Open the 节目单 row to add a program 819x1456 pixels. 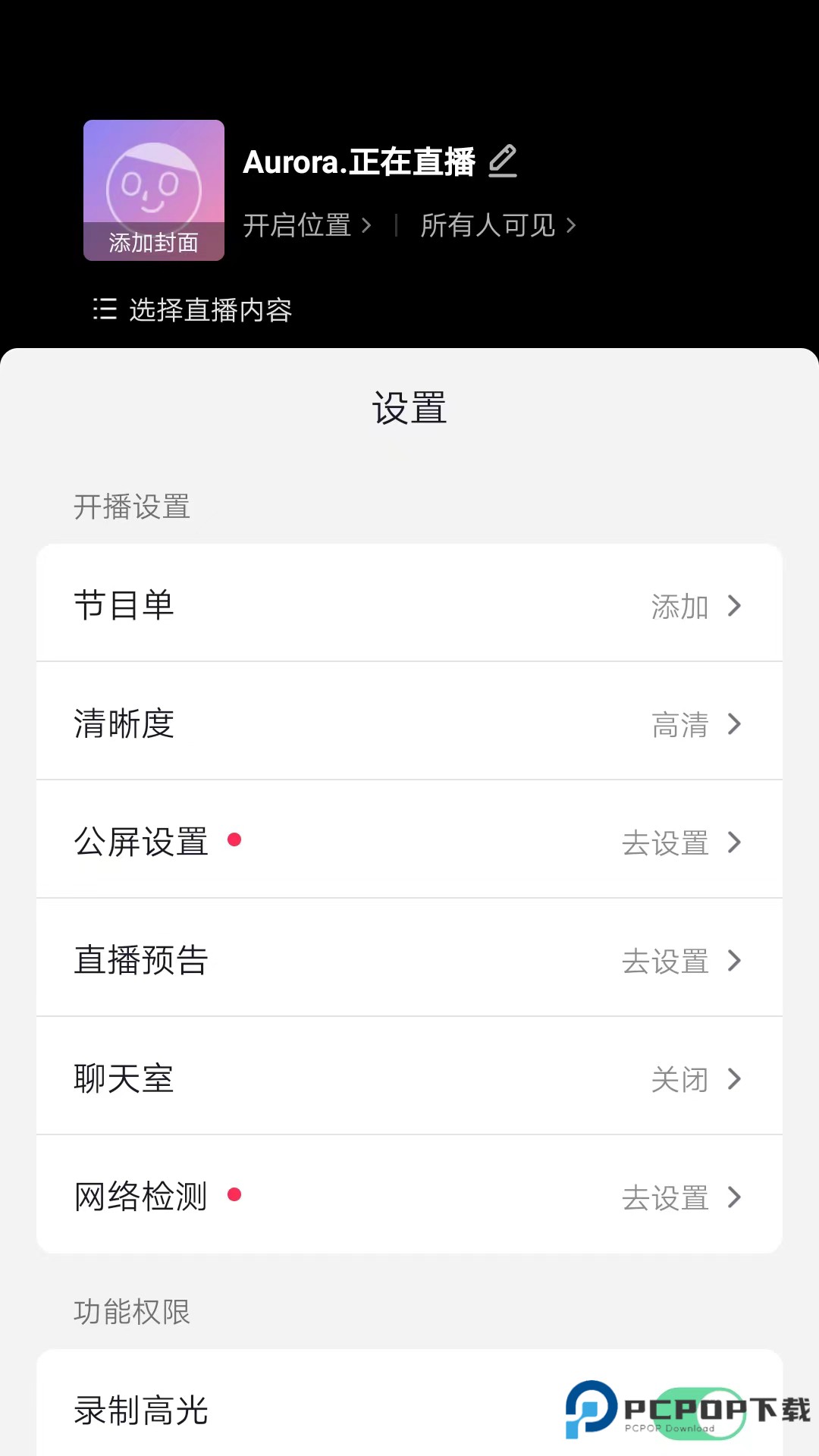point(409,605)
